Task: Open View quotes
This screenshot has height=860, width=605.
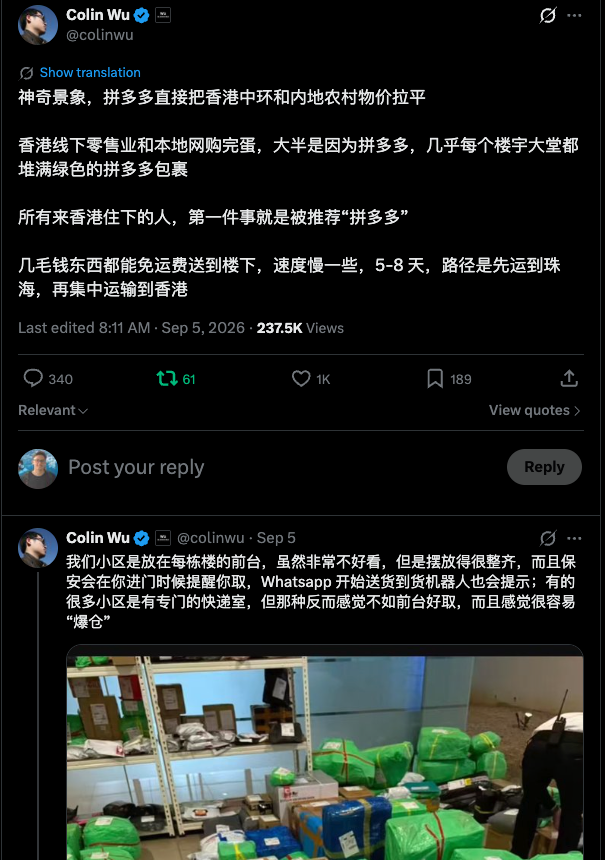Action: point(535,410)
